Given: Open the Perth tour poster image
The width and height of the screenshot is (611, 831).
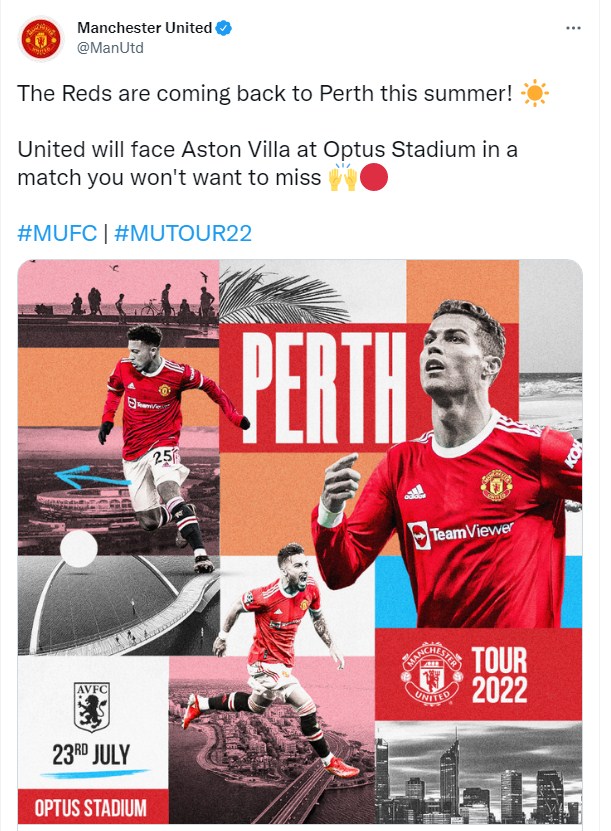Looking at the screenshot, I should pyautogui.click(x=300, y=540).
